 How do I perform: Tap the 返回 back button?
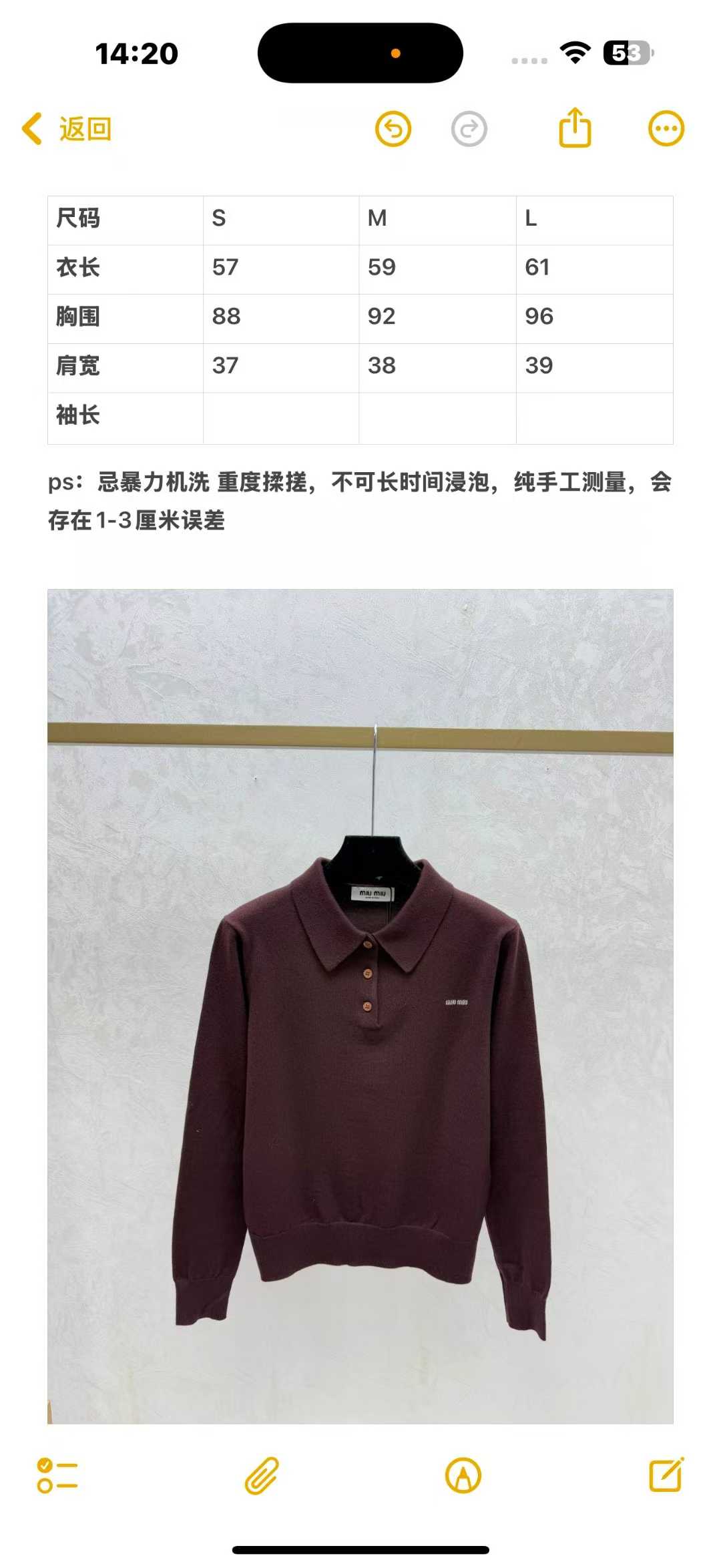click(x=67, y=129)
